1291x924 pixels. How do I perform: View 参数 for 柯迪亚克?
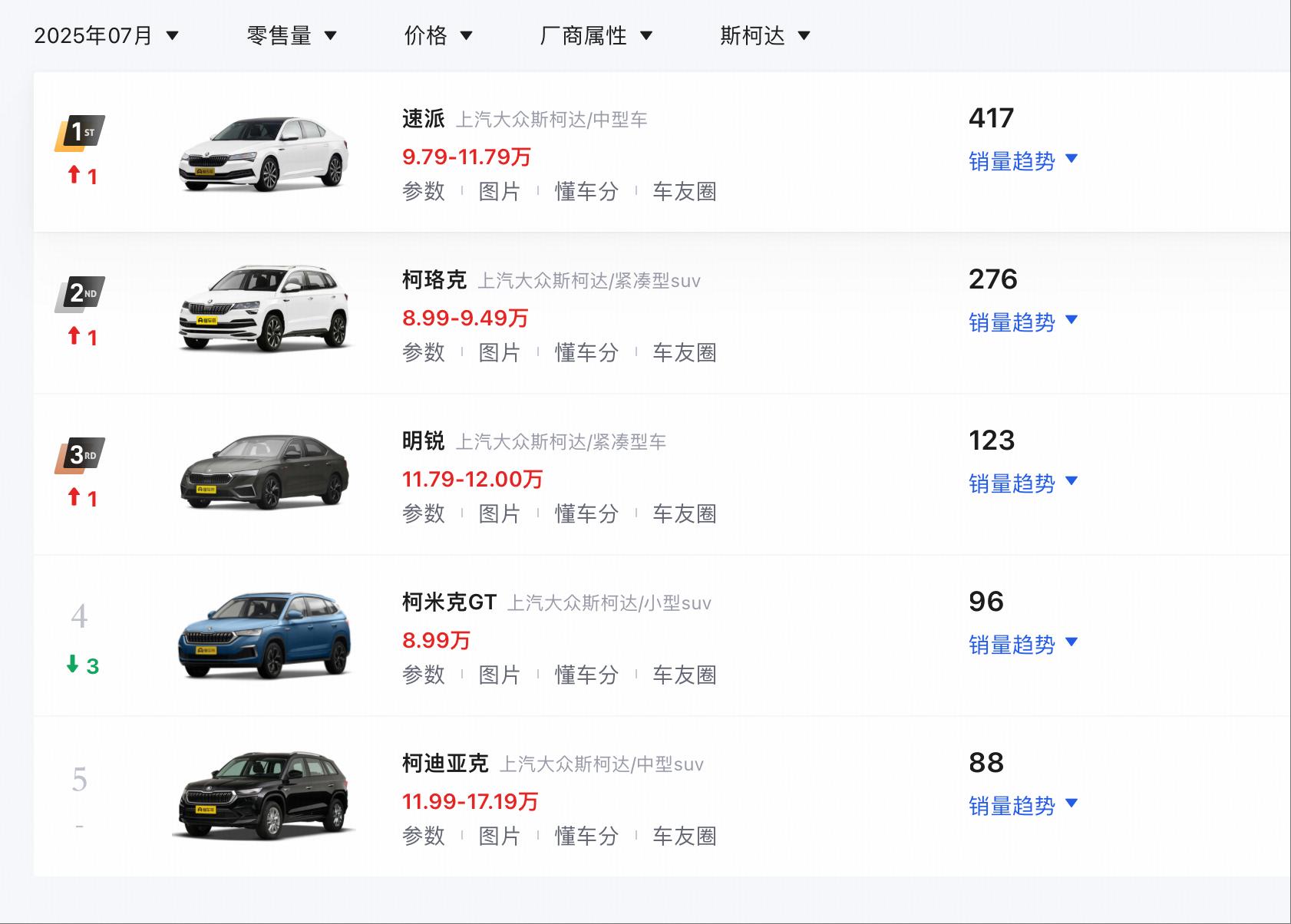423,836
